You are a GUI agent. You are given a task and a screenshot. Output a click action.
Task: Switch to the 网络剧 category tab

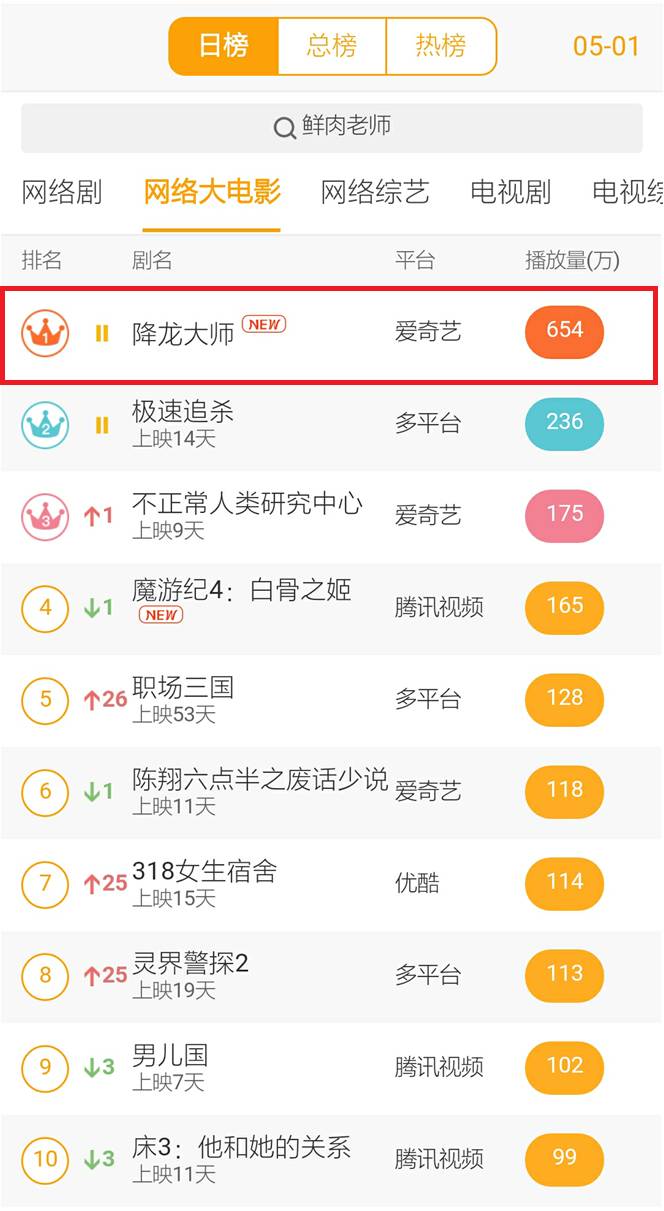point(62,192)
